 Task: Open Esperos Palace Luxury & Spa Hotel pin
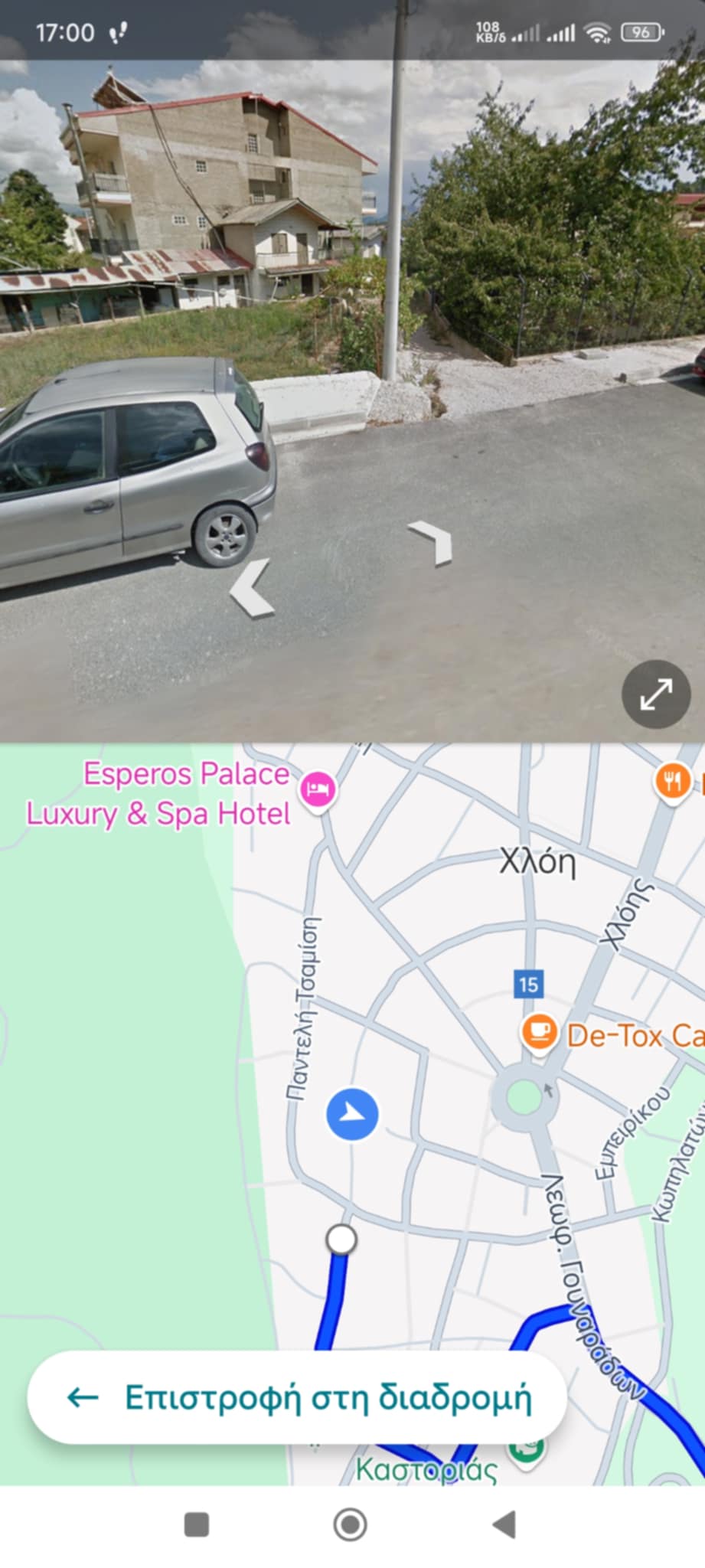tap(318, 789)
